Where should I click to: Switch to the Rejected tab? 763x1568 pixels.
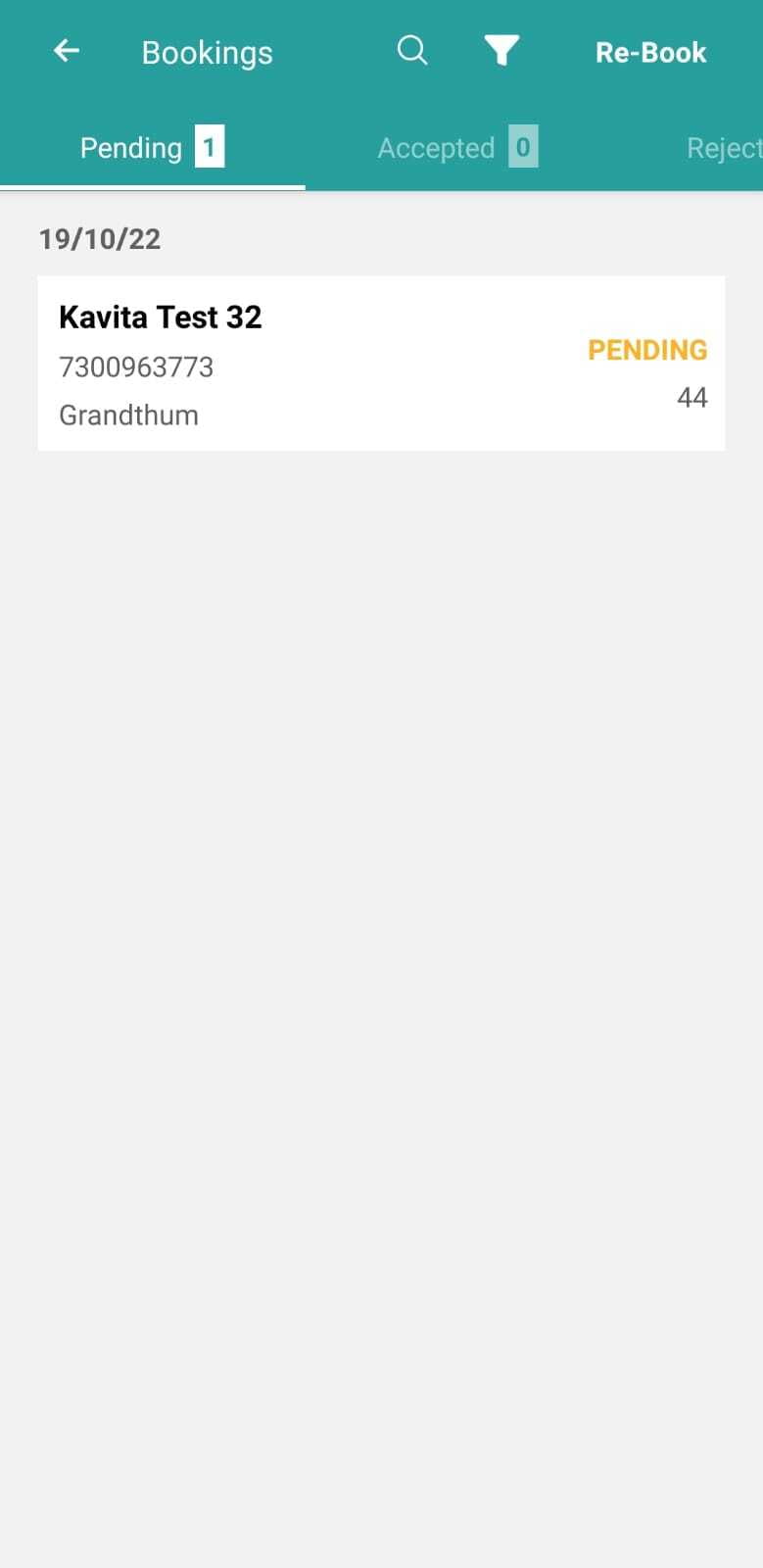coord(724,148)
